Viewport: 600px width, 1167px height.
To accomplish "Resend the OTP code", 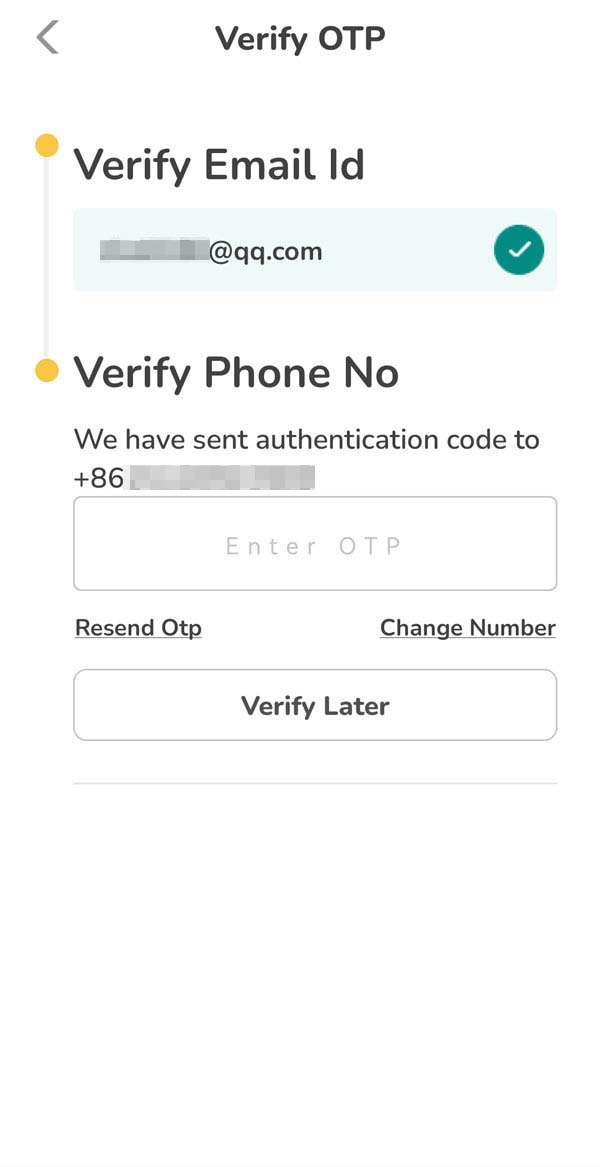I will 138,628.
